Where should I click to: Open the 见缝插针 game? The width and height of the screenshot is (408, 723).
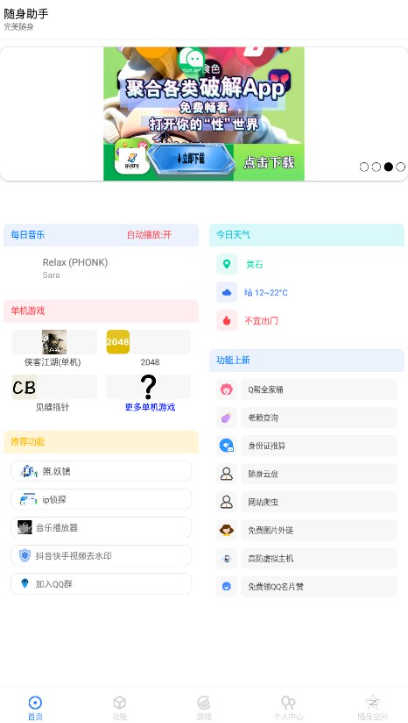point(54,393)
